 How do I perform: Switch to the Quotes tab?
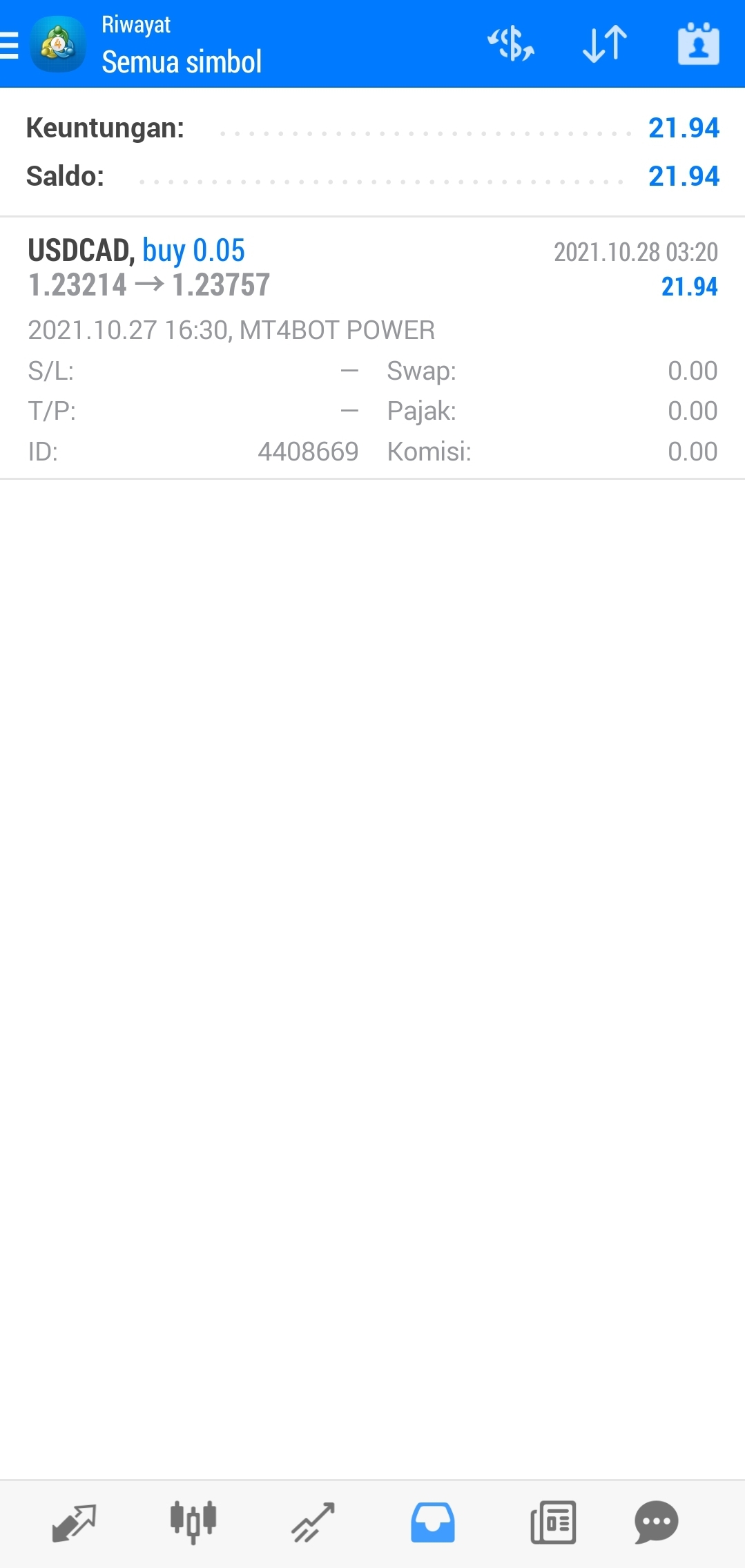pyautogui.click(x=74, y=1522)
